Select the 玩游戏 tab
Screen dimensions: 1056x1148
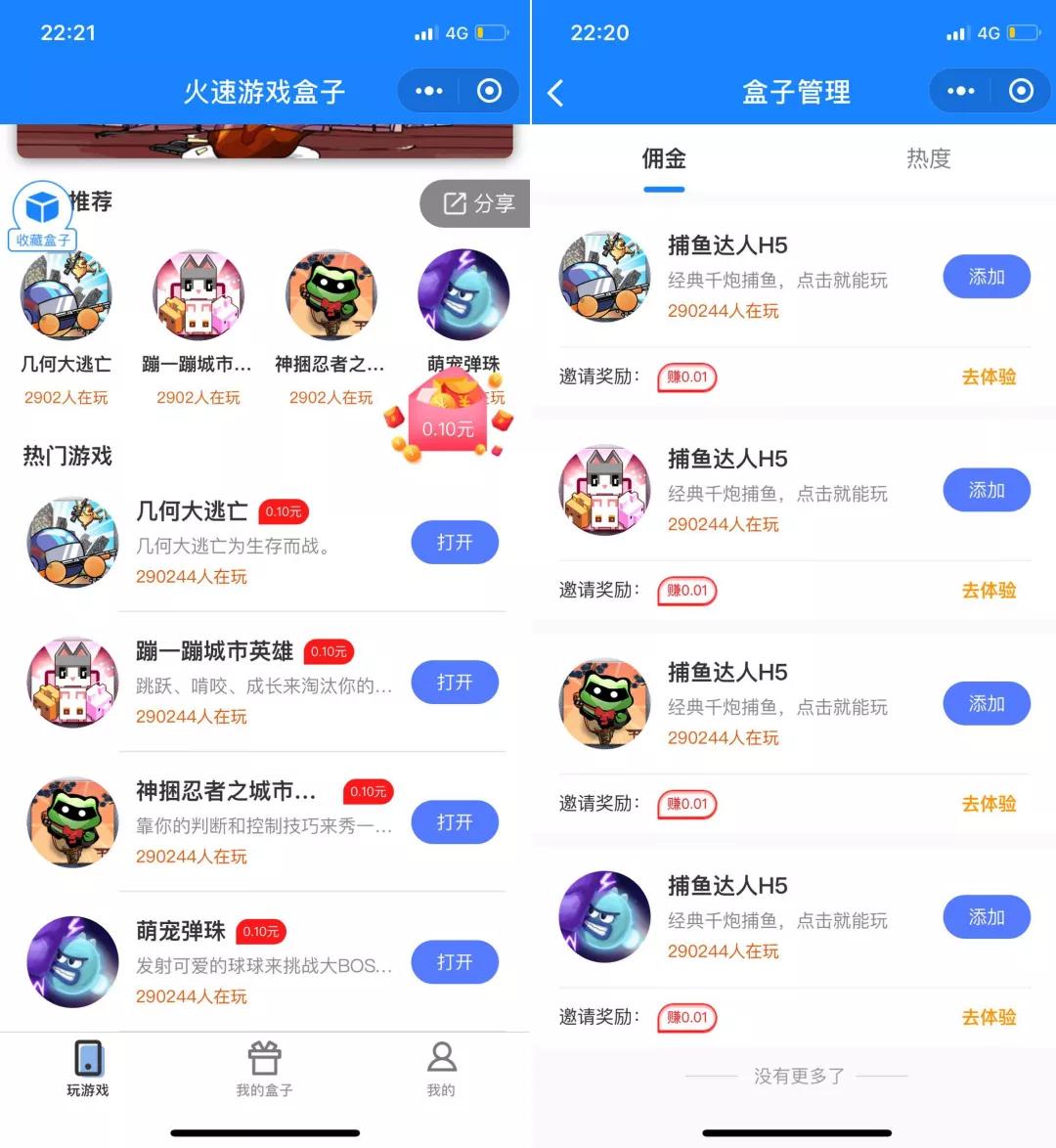pyautogui.click(x=88, y=1069)
